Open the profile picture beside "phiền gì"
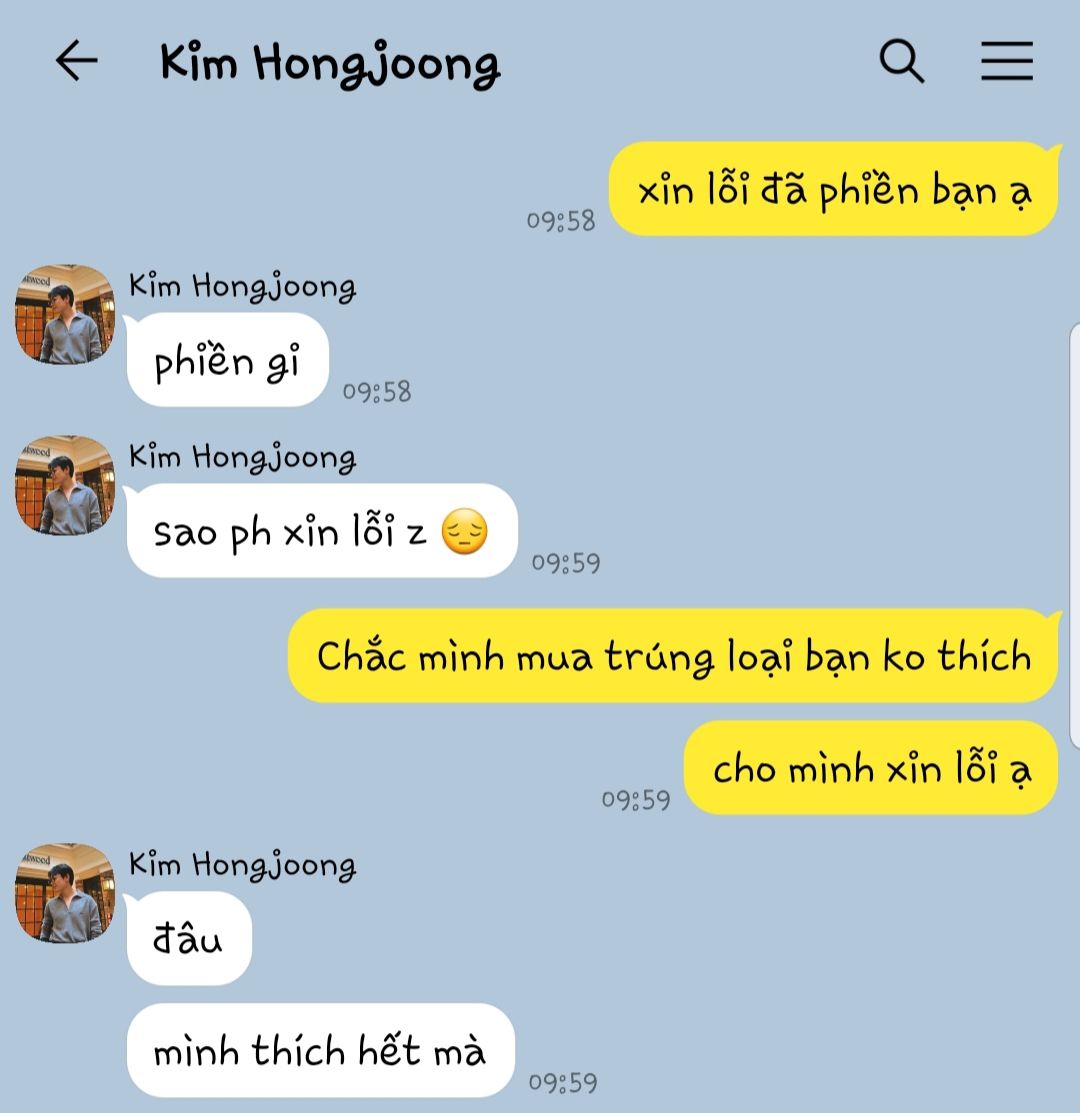This screenshot has height=1113, width=1080. click(x=65, y=315)
